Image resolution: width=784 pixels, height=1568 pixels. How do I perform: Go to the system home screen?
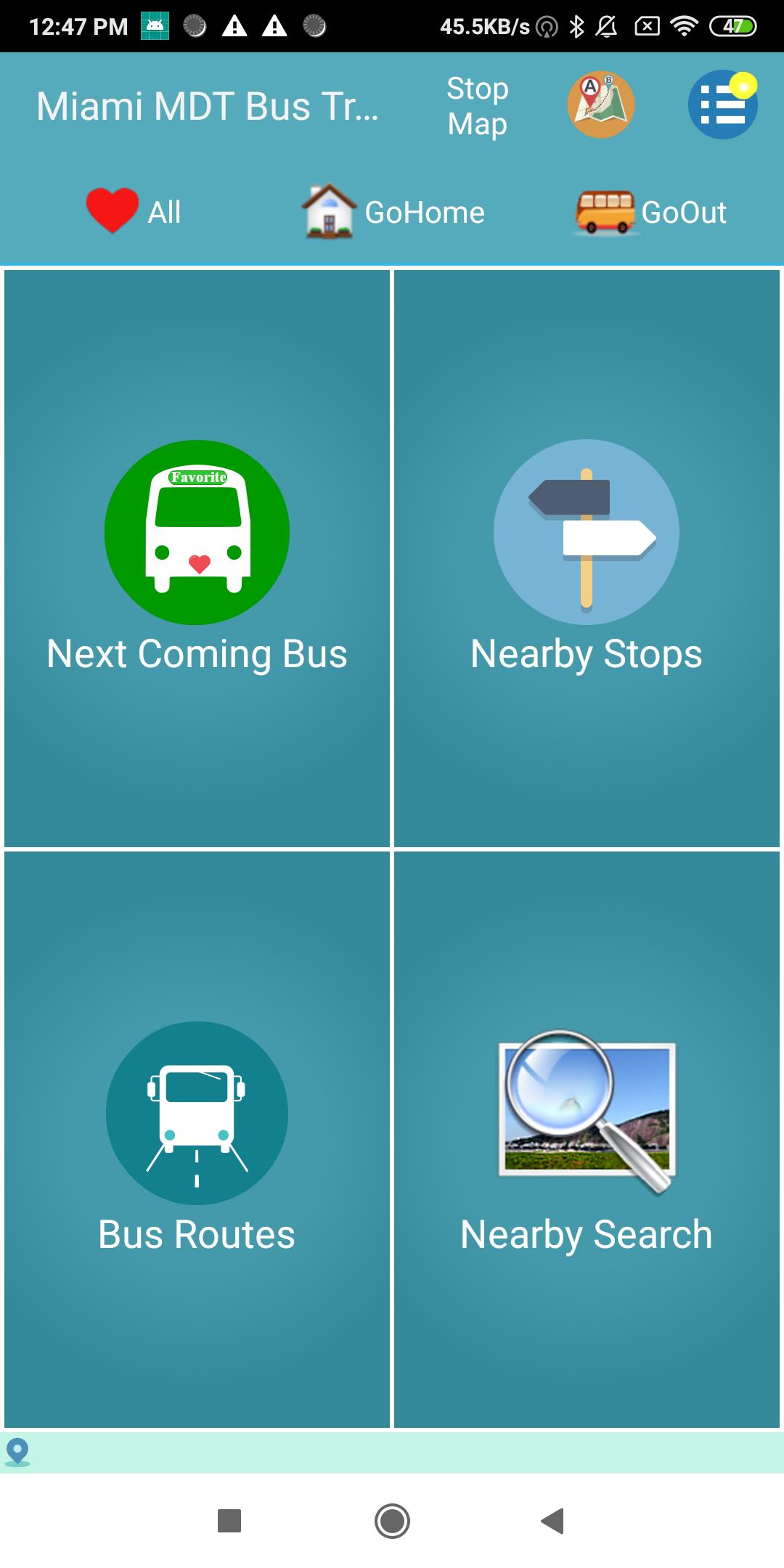(x=392, y=1520)
